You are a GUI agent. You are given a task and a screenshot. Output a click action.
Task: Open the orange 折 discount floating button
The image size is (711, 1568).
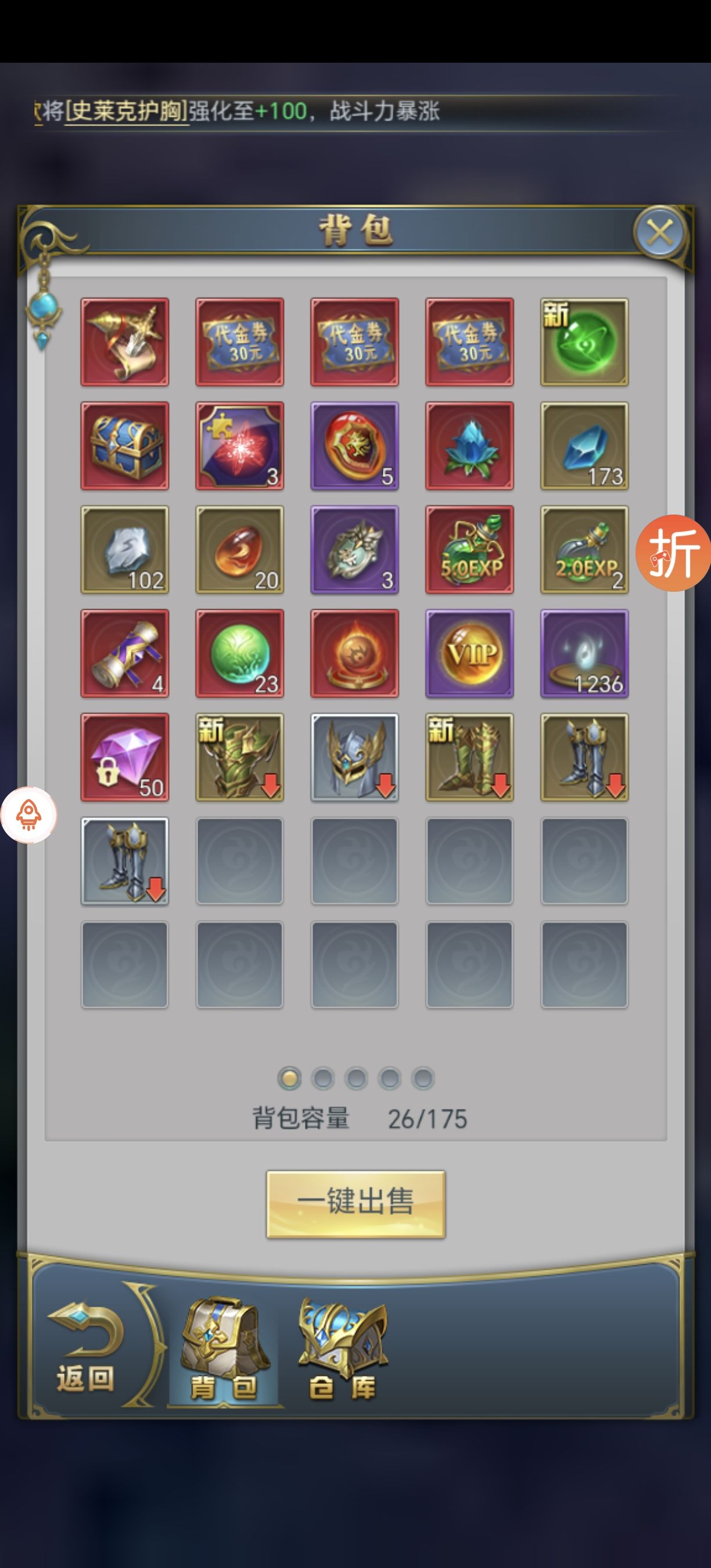coord(673,553)
